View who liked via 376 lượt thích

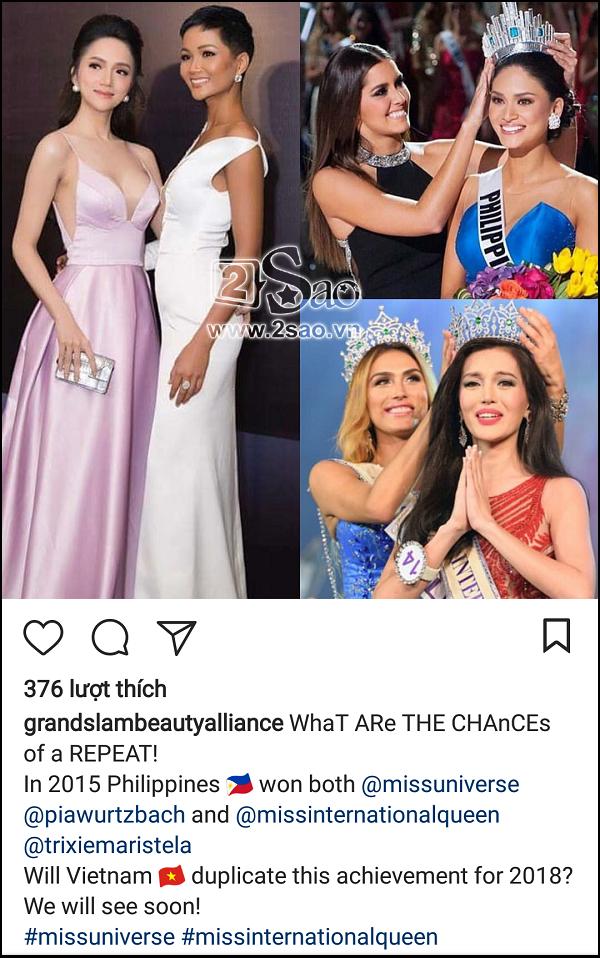pos(95,689)
